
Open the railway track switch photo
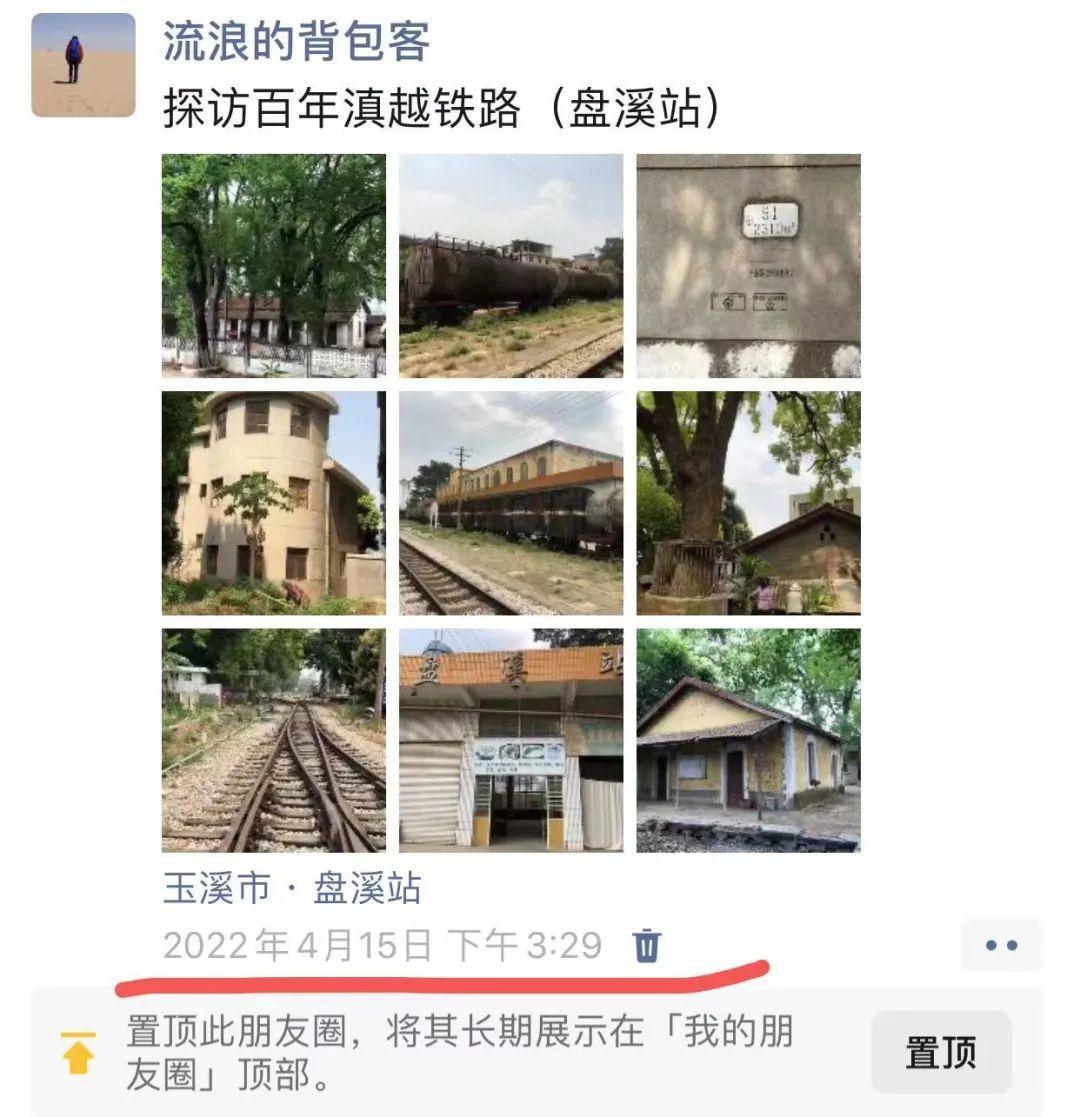pyautogui.click(x=273, y=740)
